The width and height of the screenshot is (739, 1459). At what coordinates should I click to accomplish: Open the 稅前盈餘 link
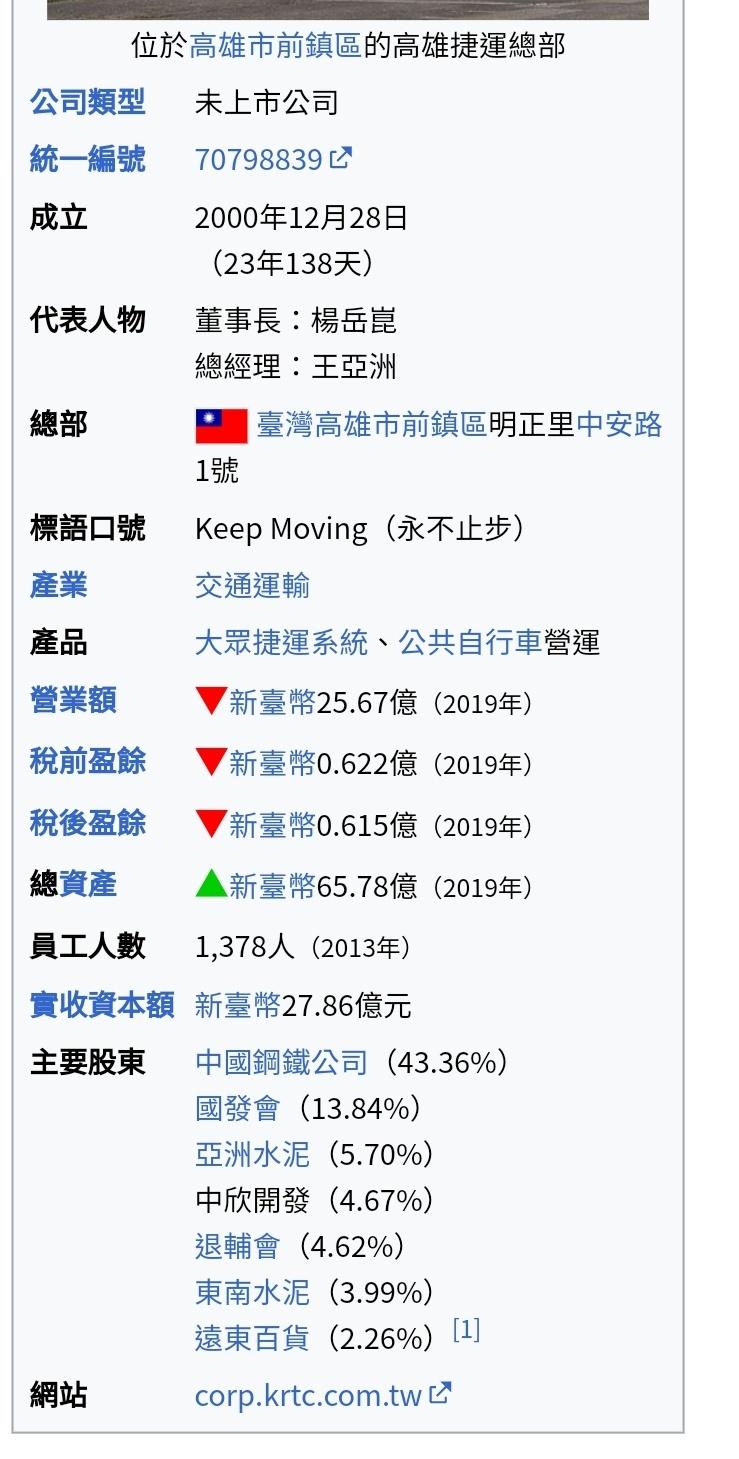[87, 762]
